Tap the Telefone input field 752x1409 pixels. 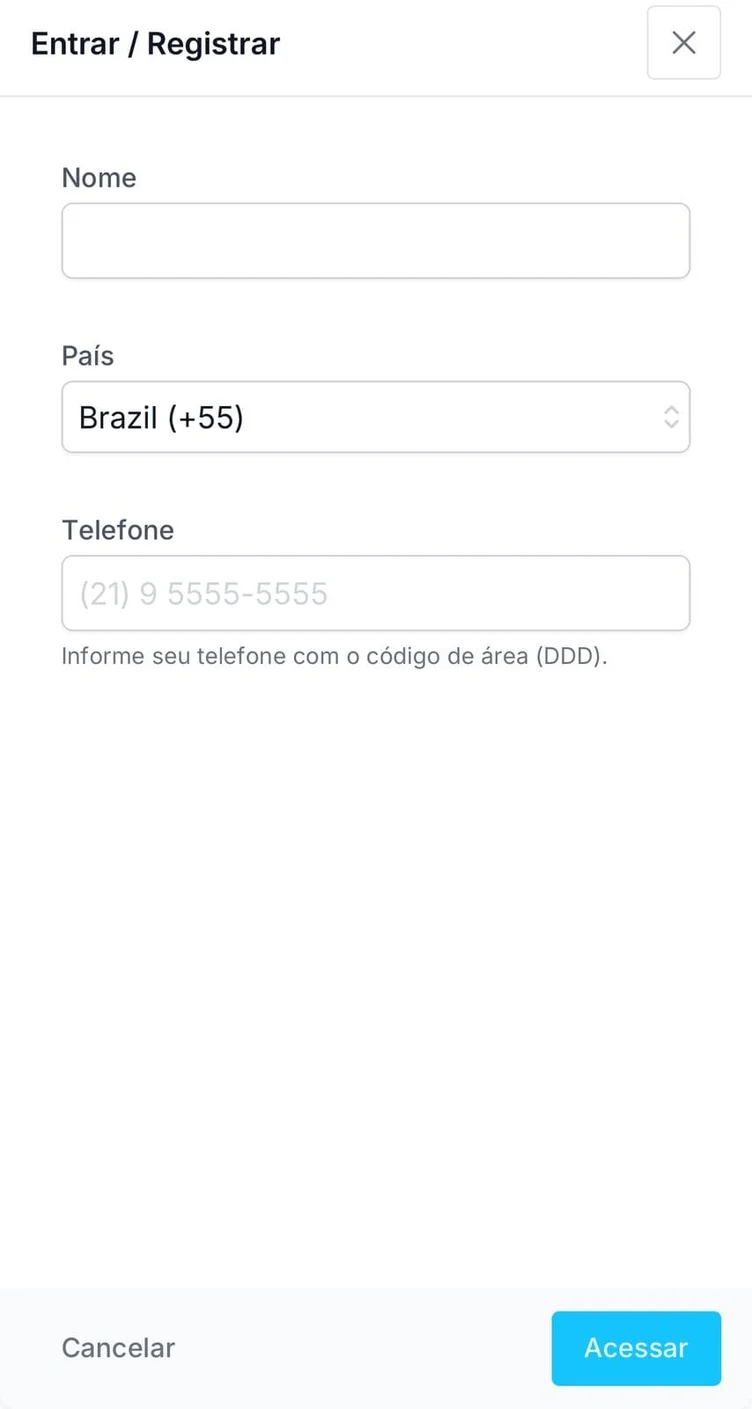(375, 593)
